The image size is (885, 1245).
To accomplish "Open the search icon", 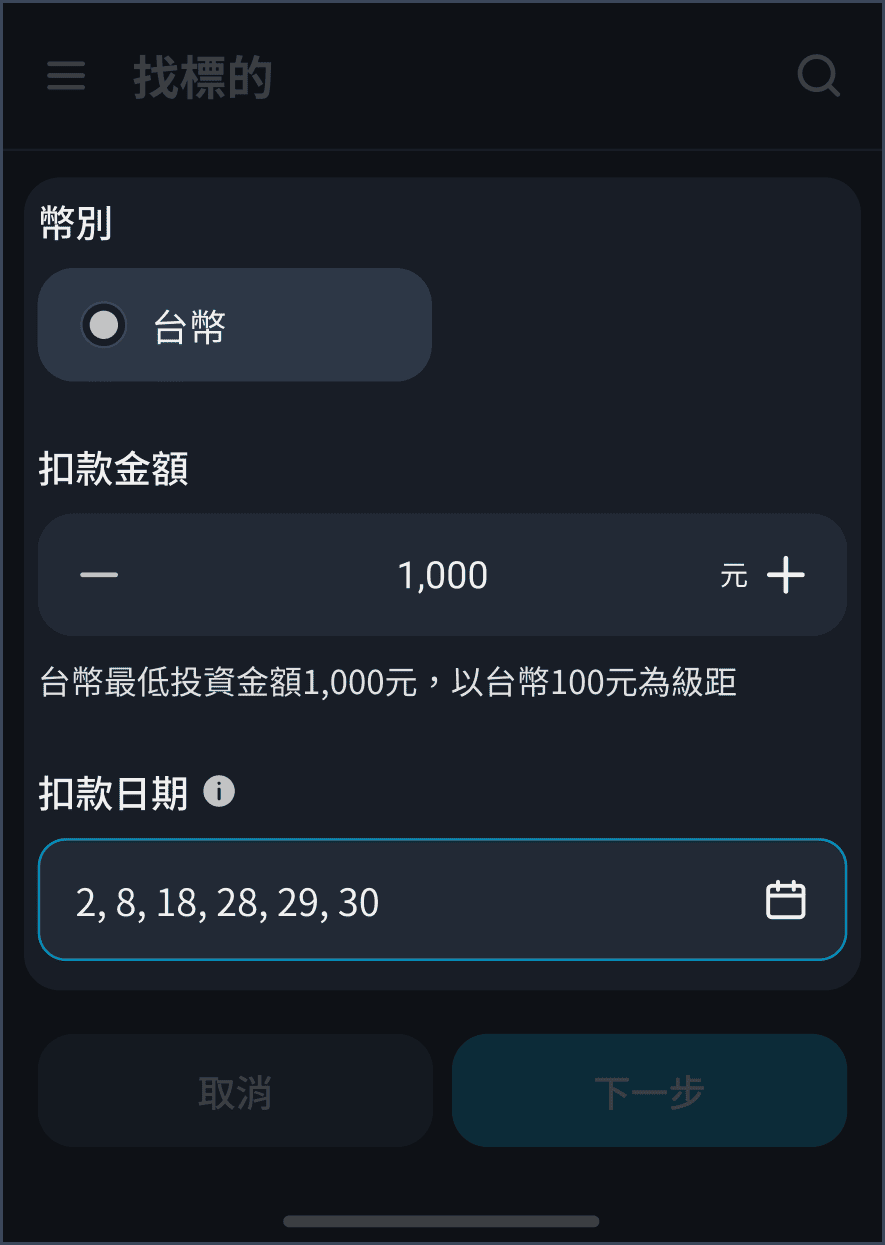I will click(818, 76).
